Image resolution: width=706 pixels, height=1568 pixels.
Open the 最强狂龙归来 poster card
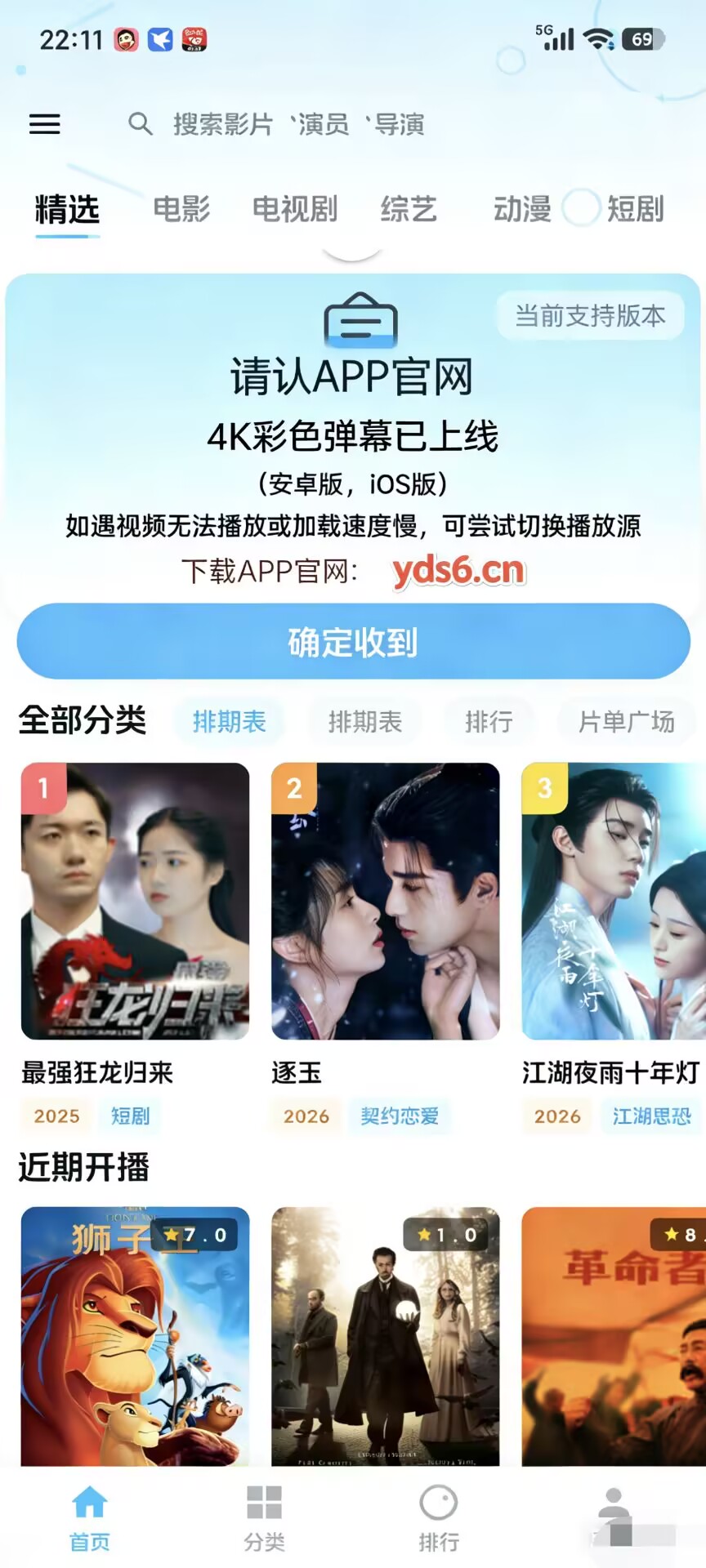click(x=135, y=901)
